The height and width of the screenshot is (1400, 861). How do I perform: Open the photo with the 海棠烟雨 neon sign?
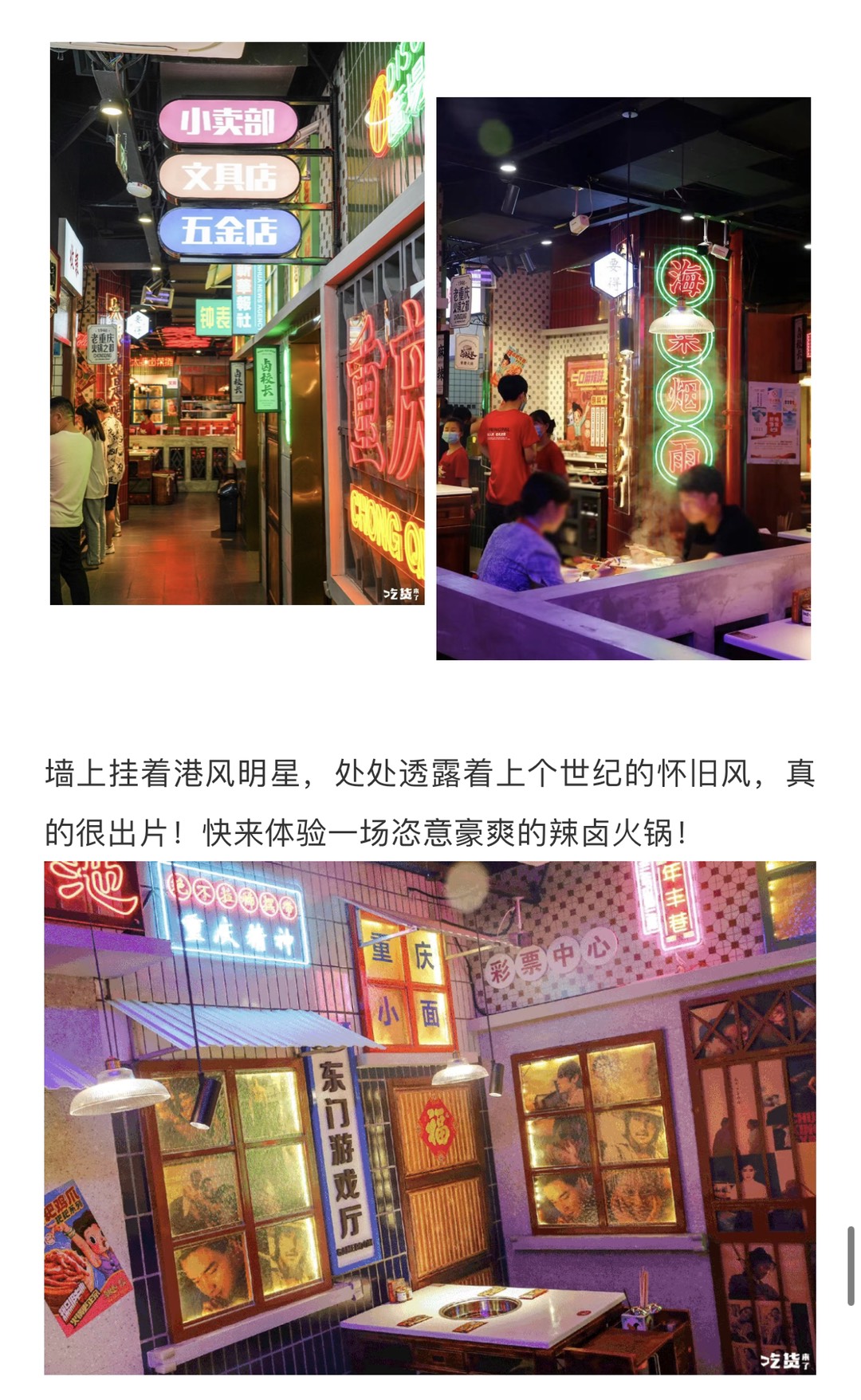point(623,378)
